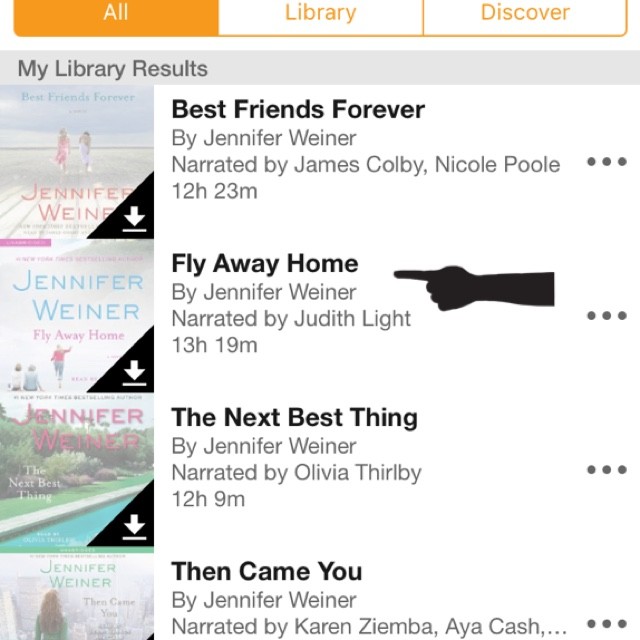
Task: Download The Next Best Thing audiobook
Action: (x=134, y=525)
